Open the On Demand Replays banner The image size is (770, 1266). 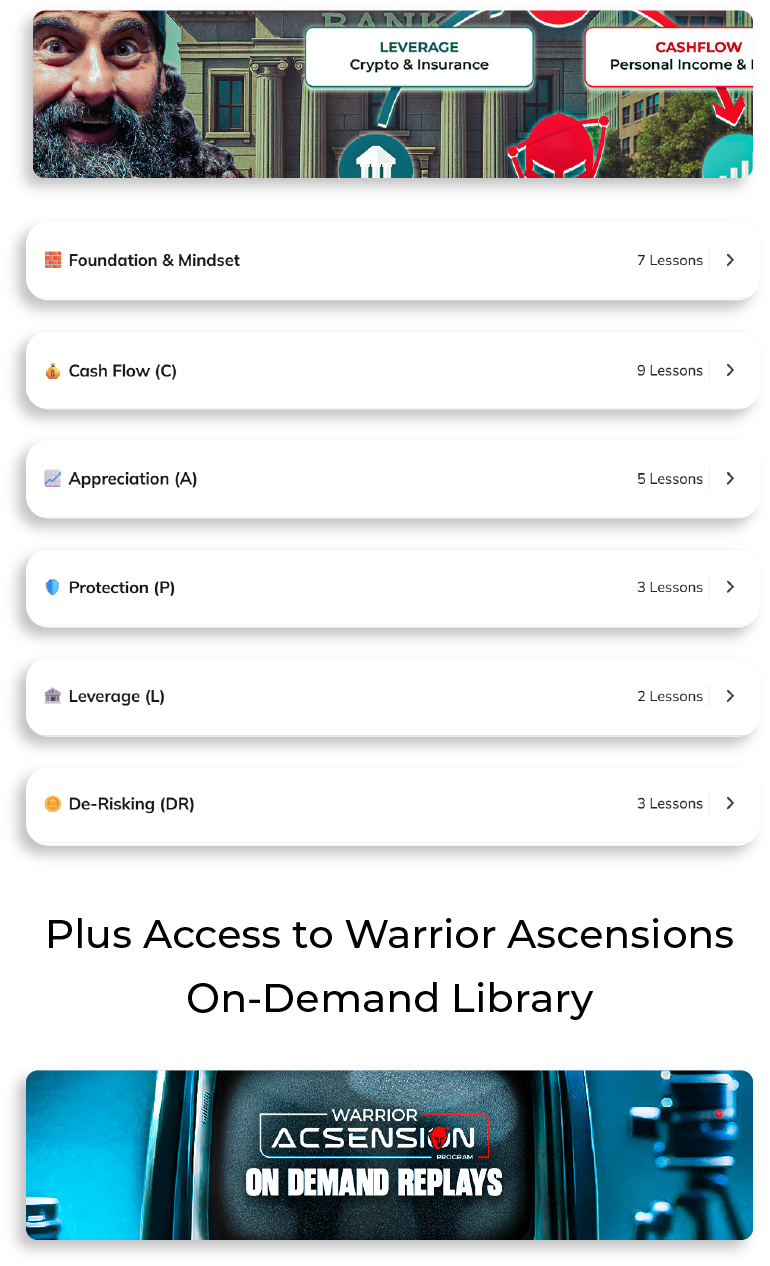[x=389, y=1154]
